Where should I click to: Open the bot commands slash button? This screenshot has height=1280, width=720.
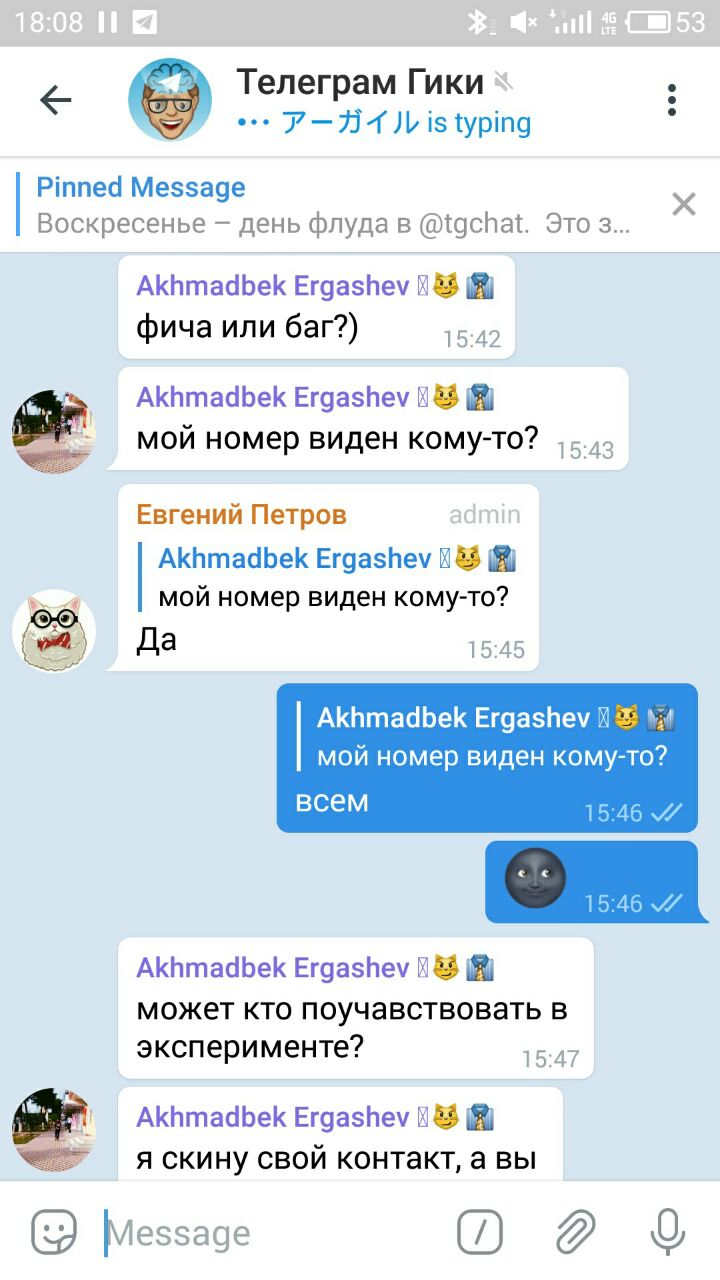pos(480,1232)
